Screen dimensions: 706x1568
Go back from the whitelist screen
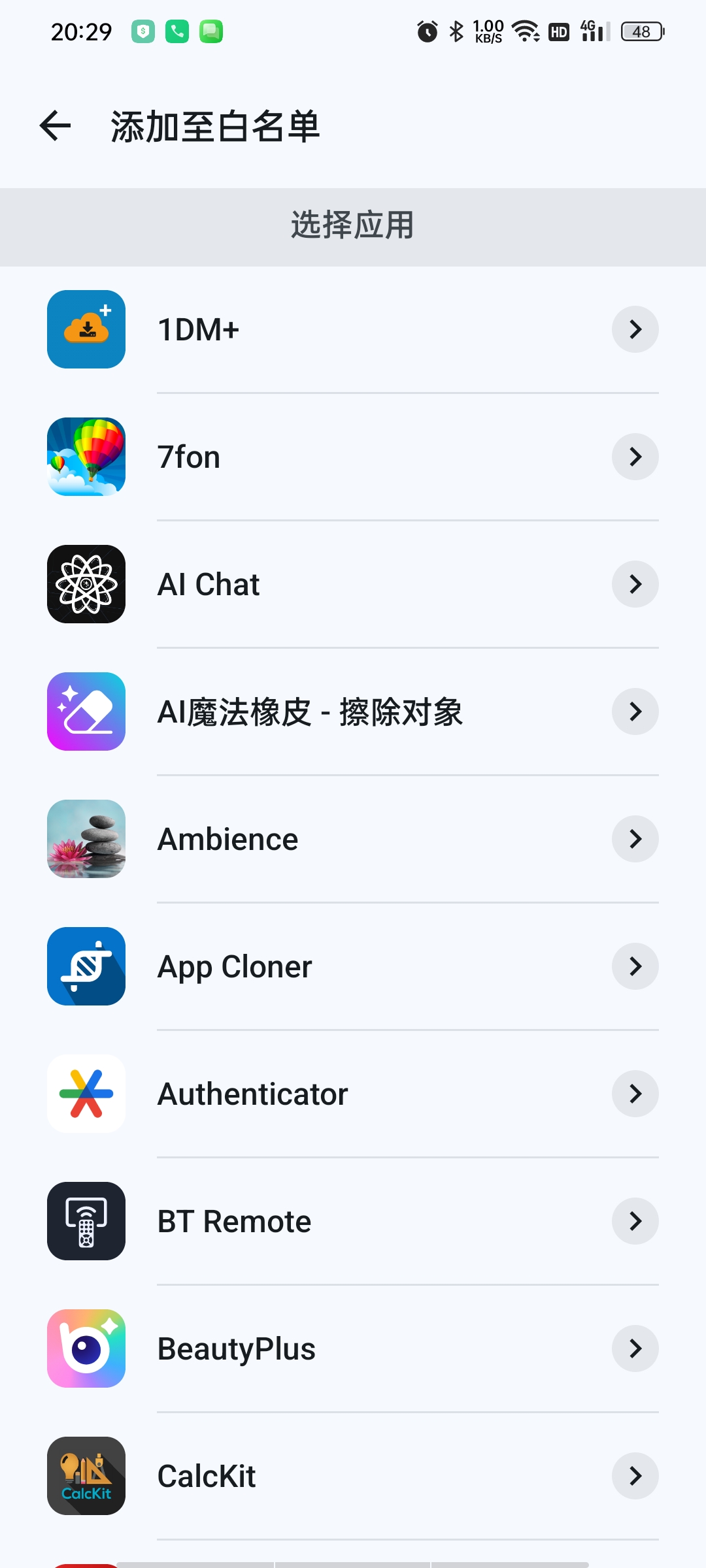[56, 125]
